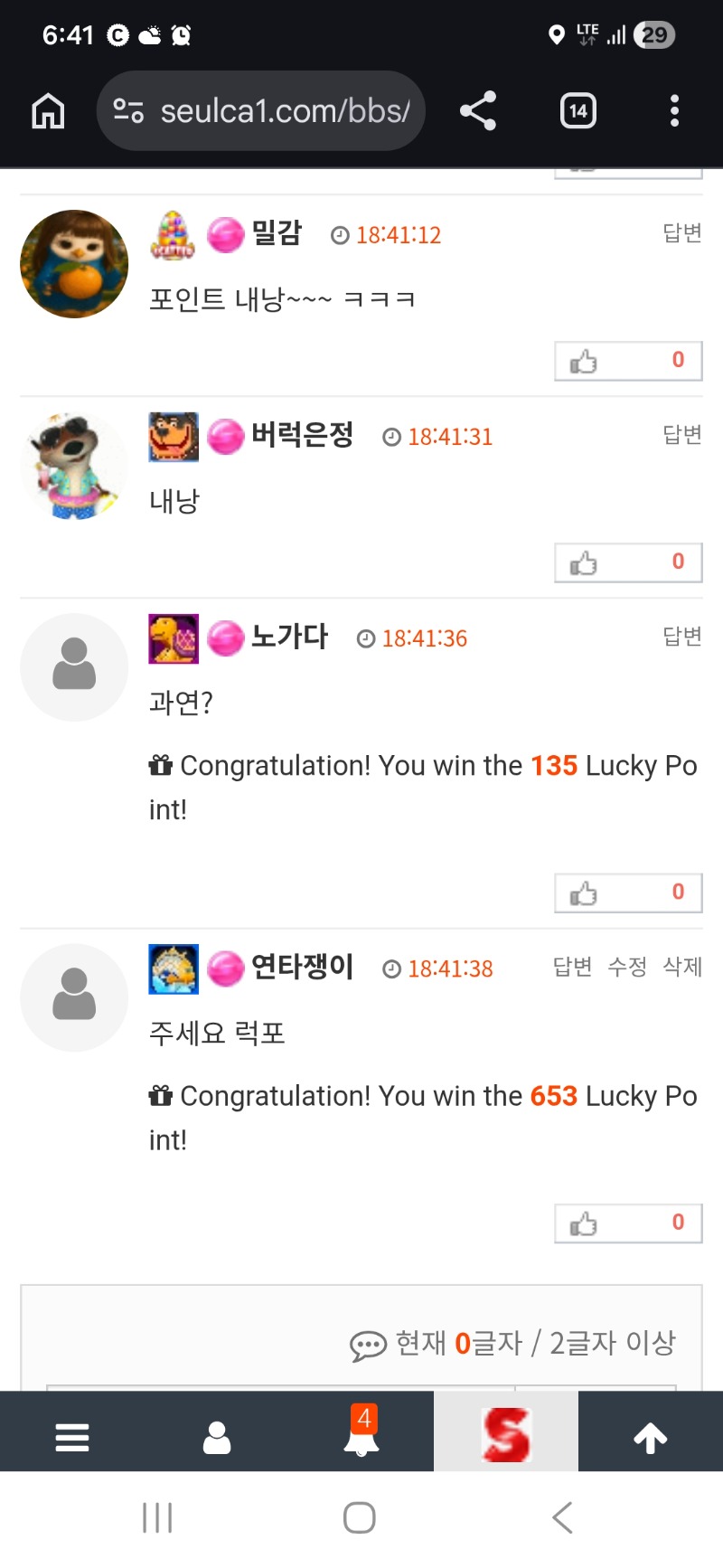The image size is (723, 1568).
Task: Go to the browser home page
Action: point(48,111)
